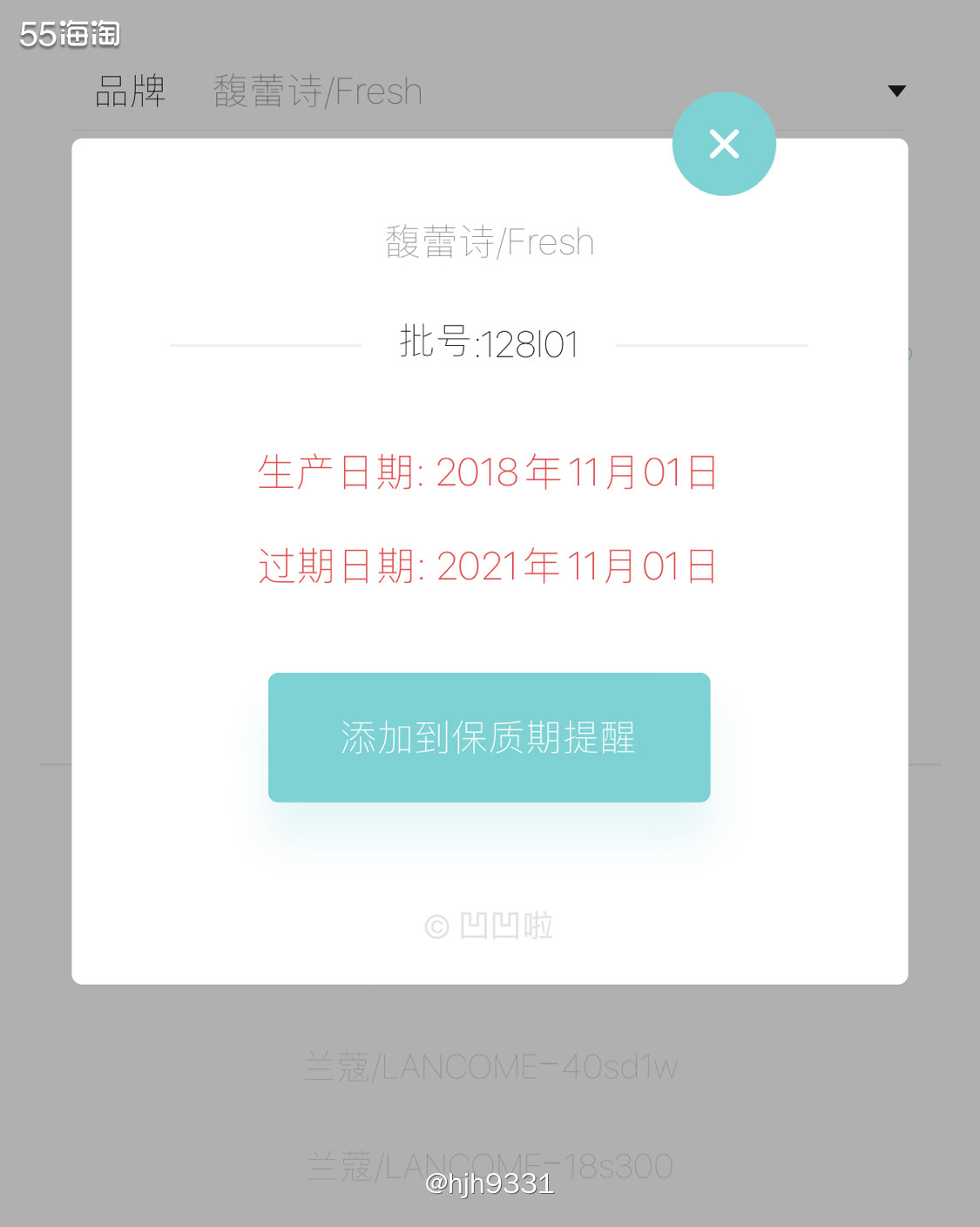The height and width of the screenshot is (1227, 980).
Task: Tap the batch number field 批号:128I01
Action: (490, 342)
